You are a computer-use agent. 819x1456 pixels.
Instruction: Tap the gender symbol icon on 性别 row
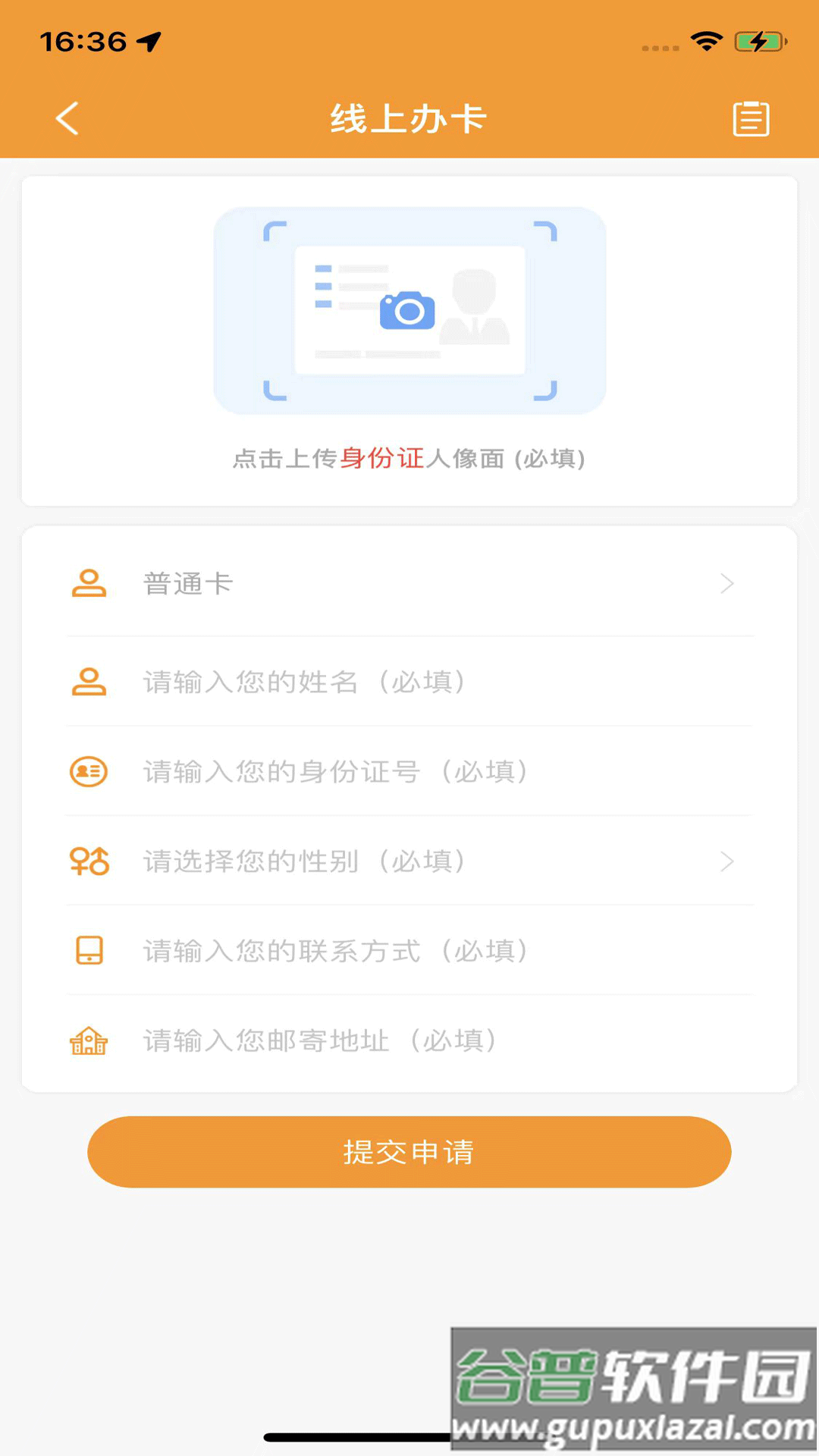pos(89,861)
